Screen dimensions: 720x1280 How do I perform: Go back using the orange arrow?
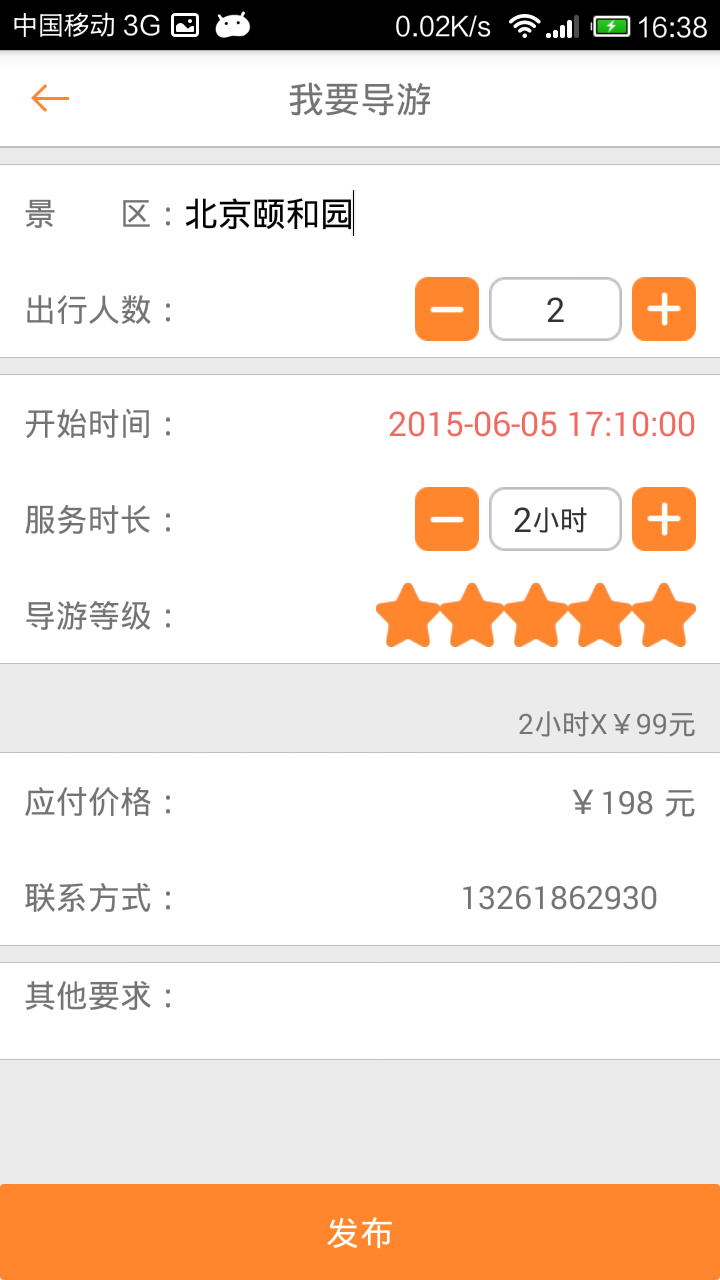[x=49, y=98]
